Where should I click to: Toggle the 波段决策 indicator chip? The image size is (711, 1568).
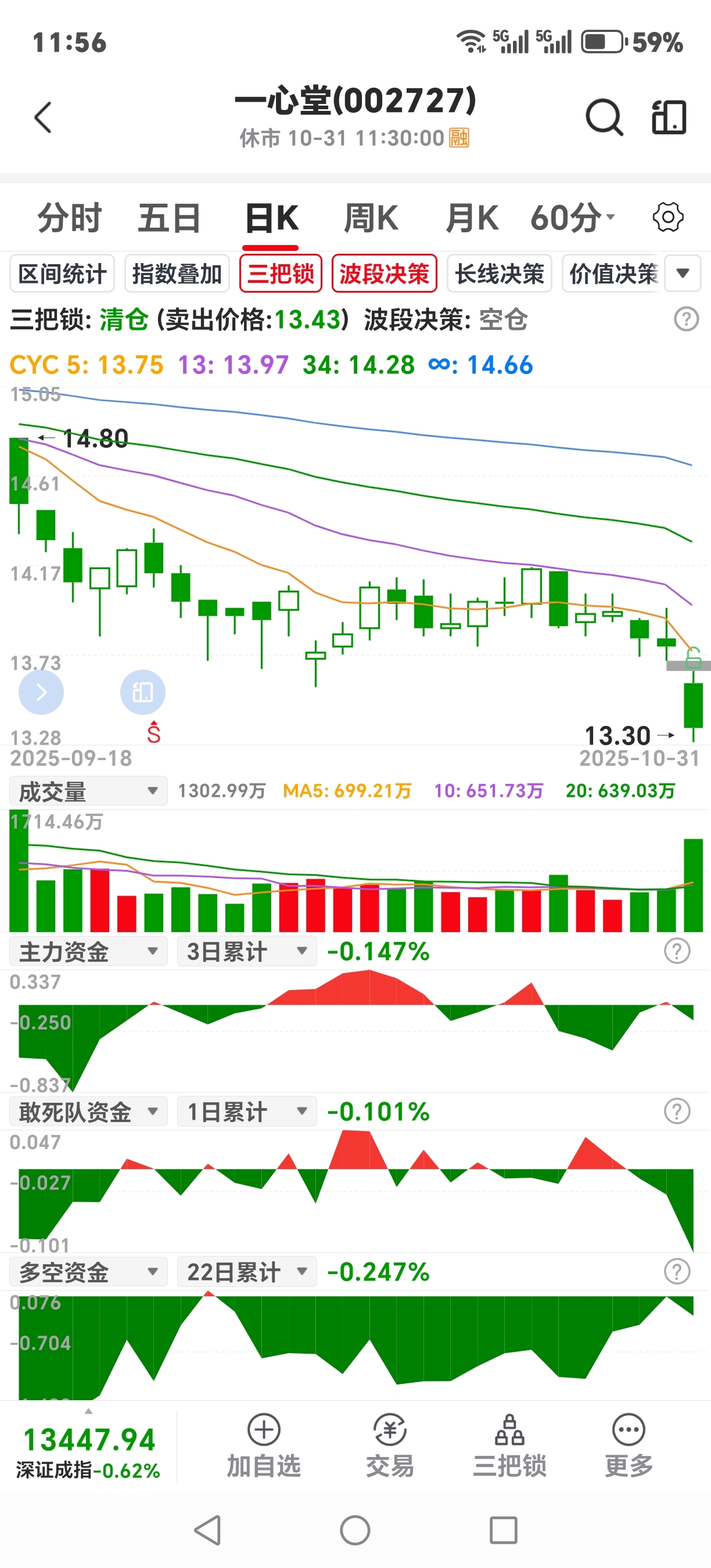coord(384,274)
